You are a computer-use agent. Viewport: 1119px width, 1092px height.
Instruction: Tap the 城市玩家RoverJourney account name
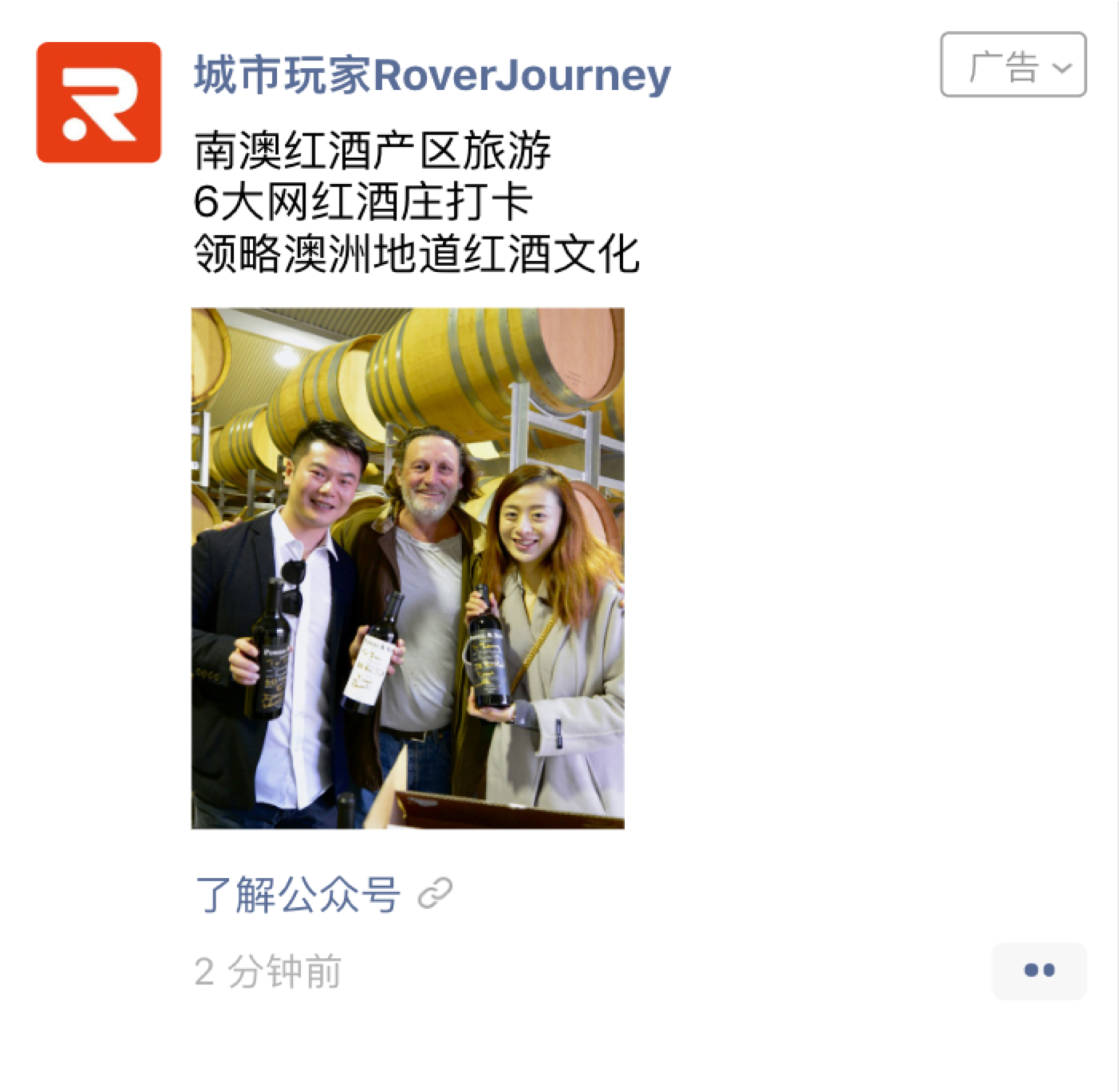[432, 75]
